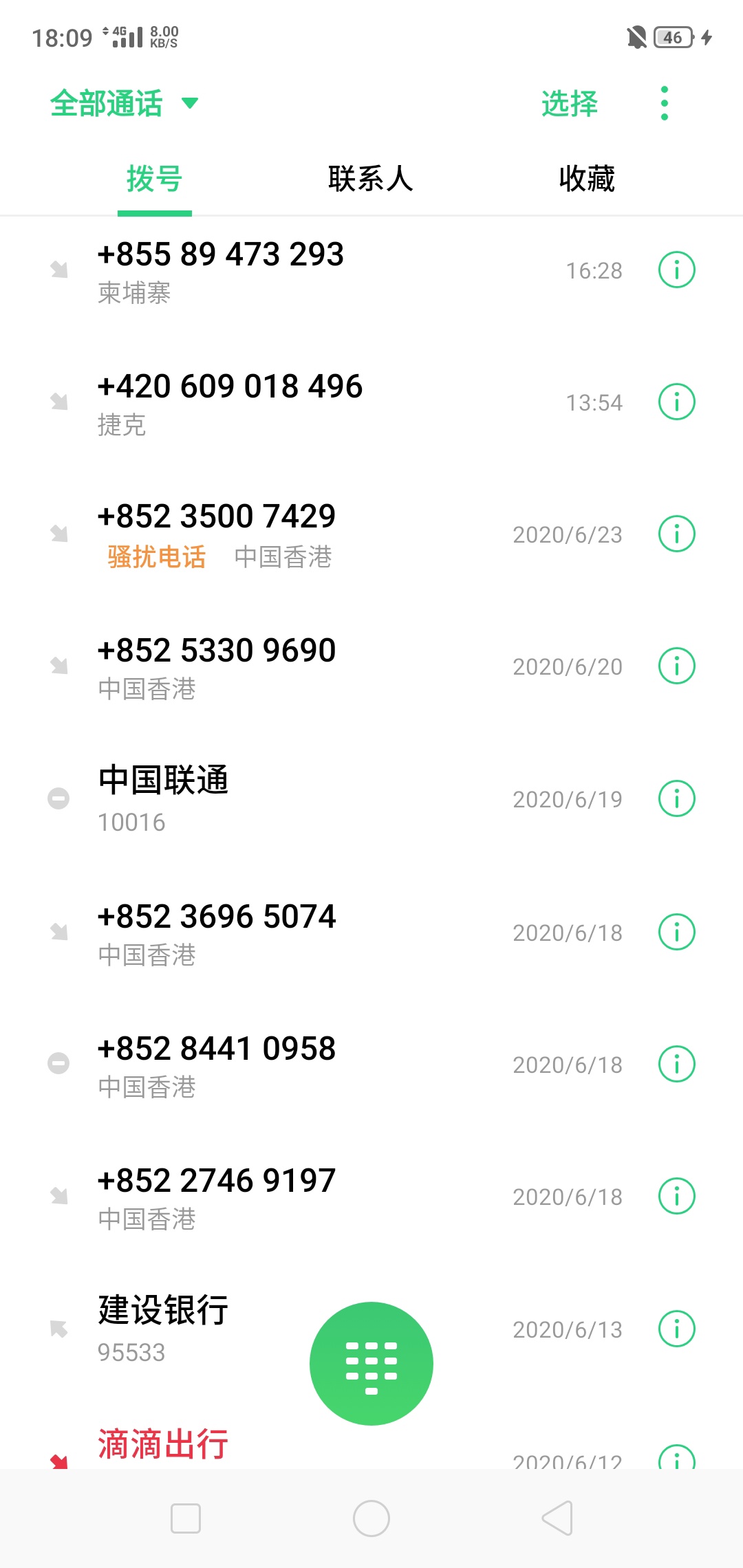Open the three-dot overflow menu

[x=664, y=103]
